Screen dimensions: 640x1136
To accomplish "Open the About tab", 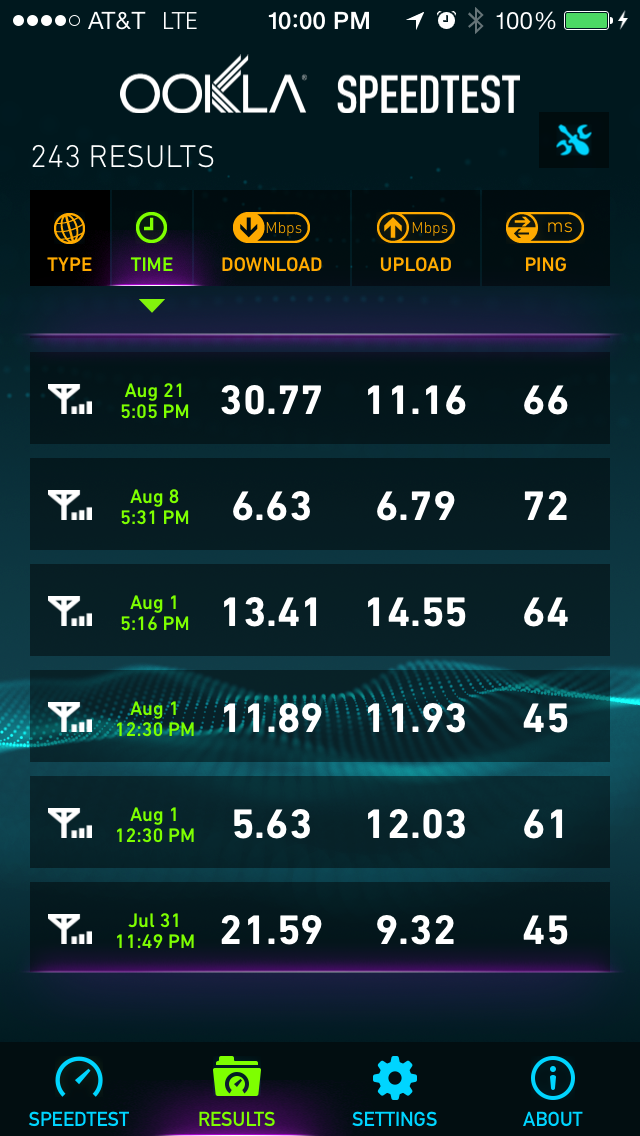I will (x=552, y=1092).
